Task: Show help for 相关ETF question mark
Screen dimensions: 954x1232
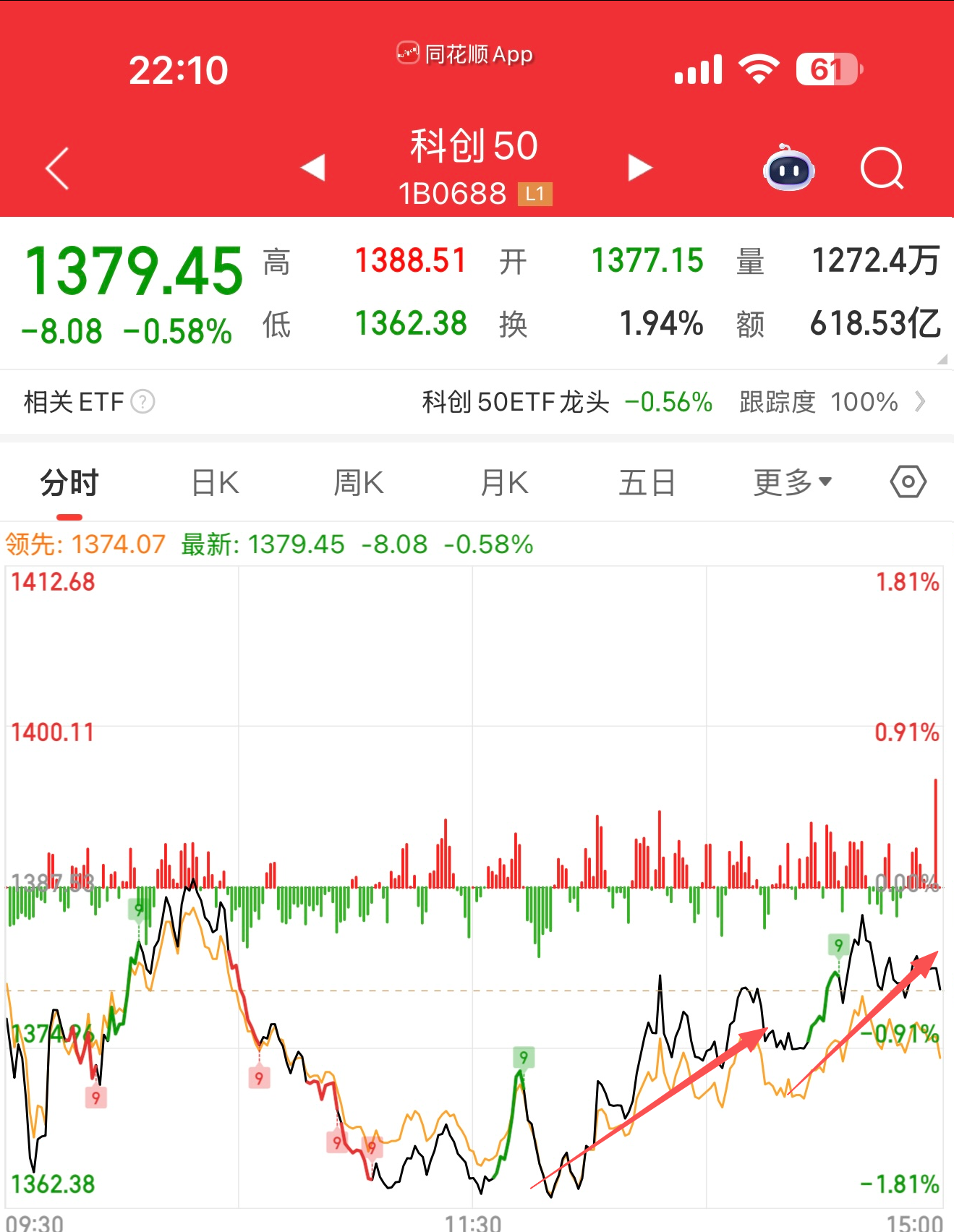Action: click(143, 401)
